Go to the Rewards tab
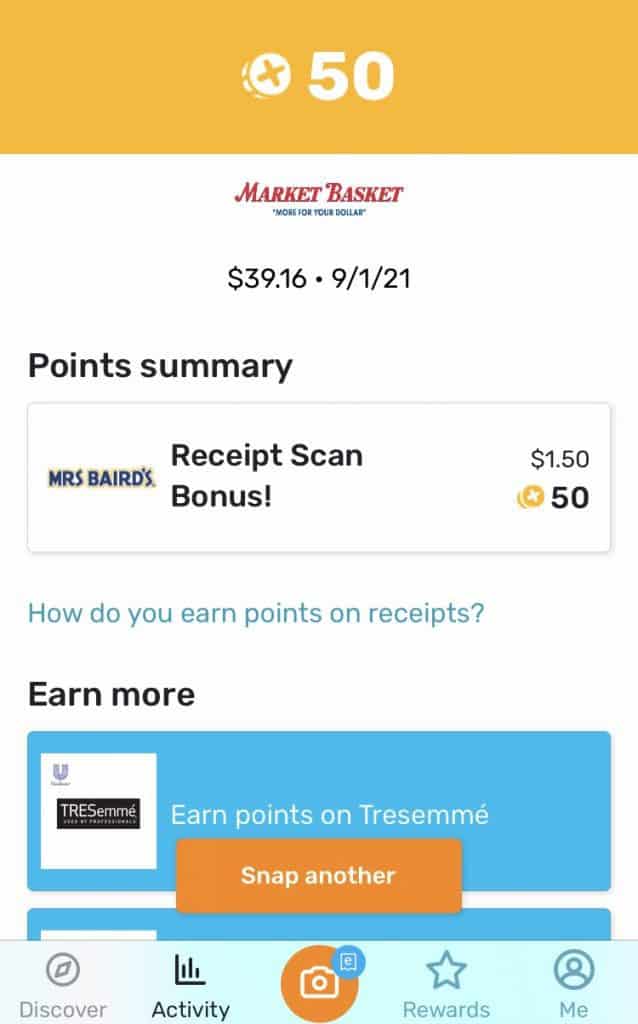Screen dimensions: 638x1024 446,985
